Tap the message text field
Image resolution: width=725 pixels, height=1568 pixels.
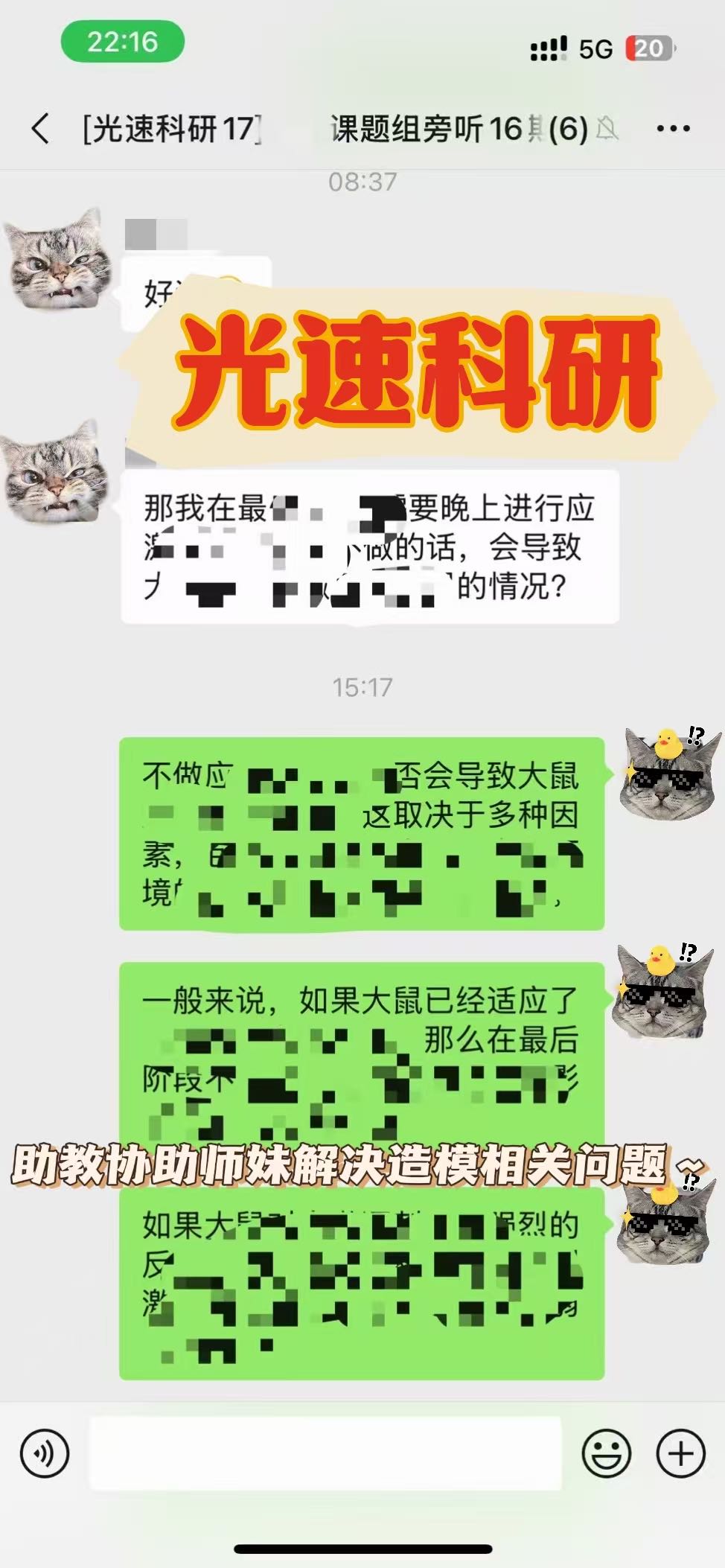pos(325,1453)
